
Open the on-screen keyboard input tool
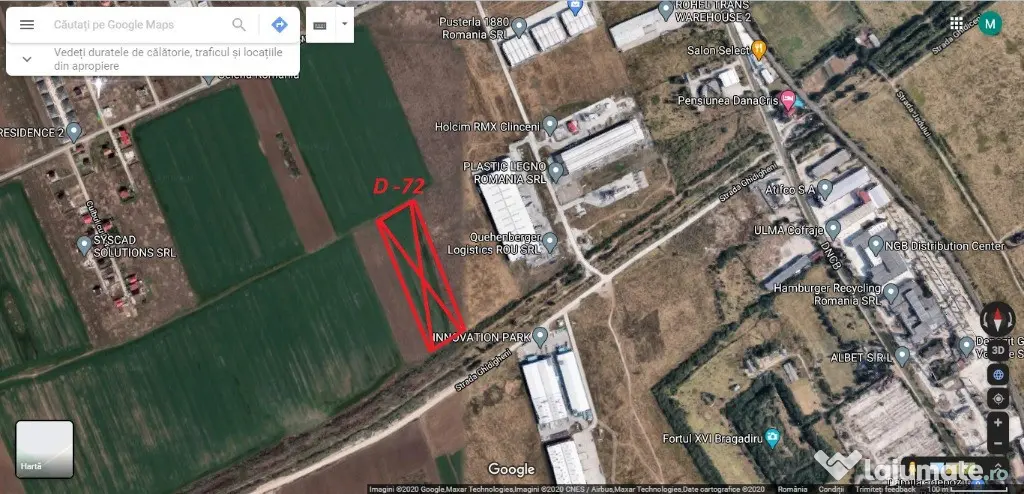(x=320, y=24)
